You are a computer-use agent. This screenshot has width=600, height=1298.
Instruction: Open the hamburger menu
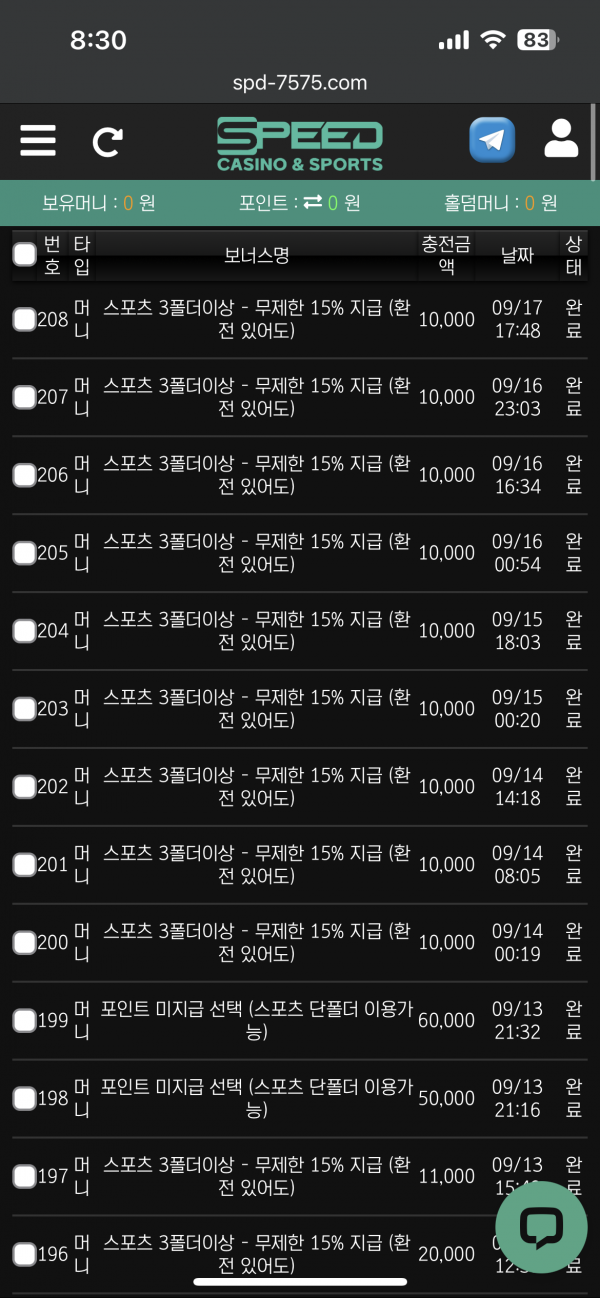[x=38, y=140]
